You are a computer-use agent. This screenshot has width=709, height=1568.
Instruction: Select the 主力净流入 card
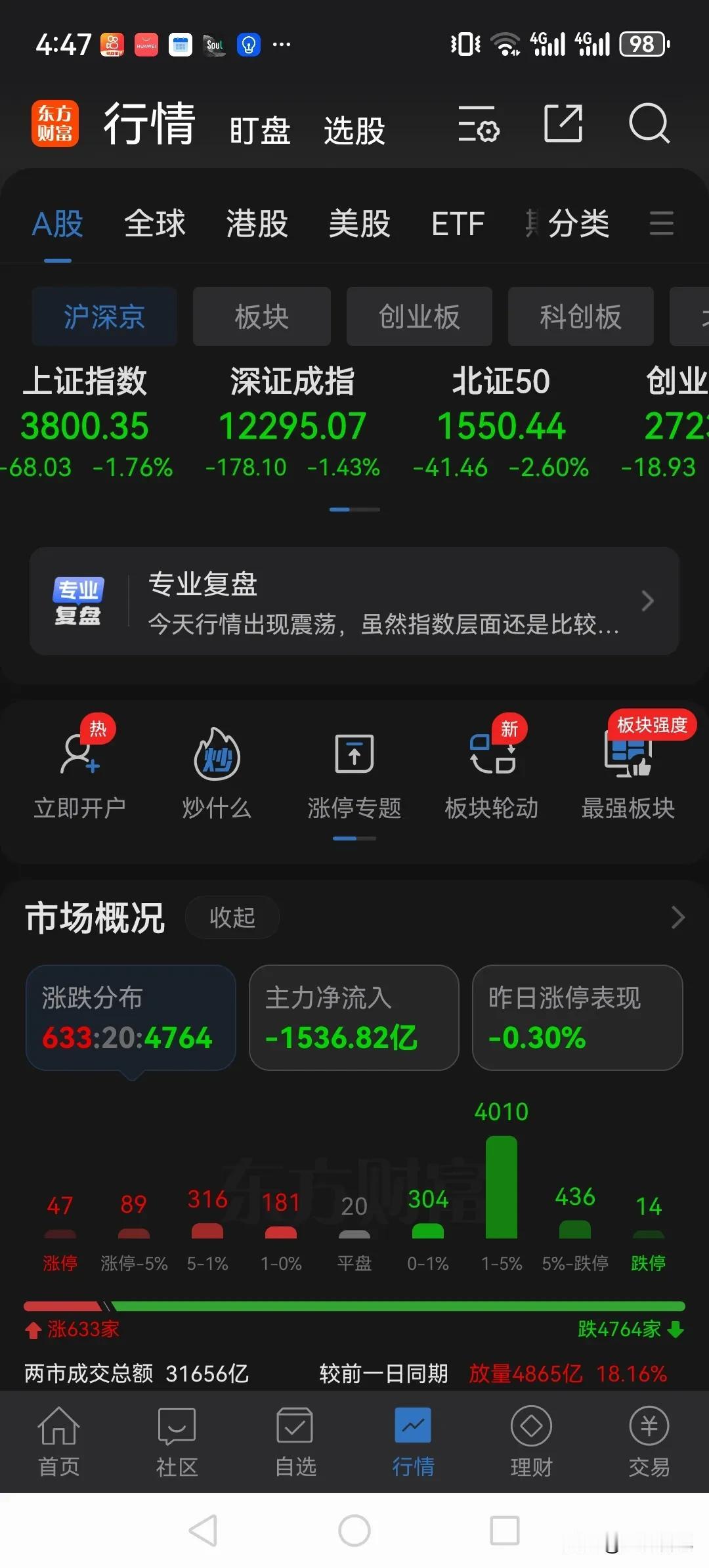coord(354,1018)
